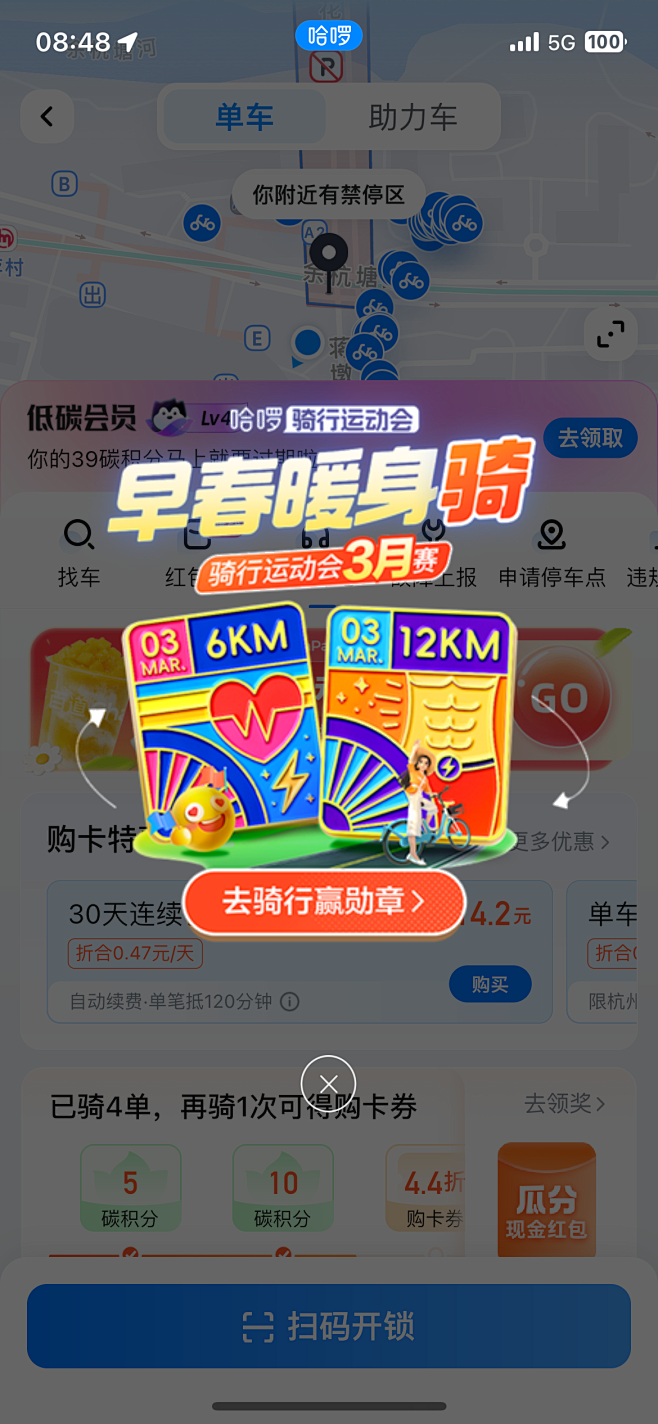Open 更多优惠 link
Screen dimensions: 658x1424
(560, 841)
